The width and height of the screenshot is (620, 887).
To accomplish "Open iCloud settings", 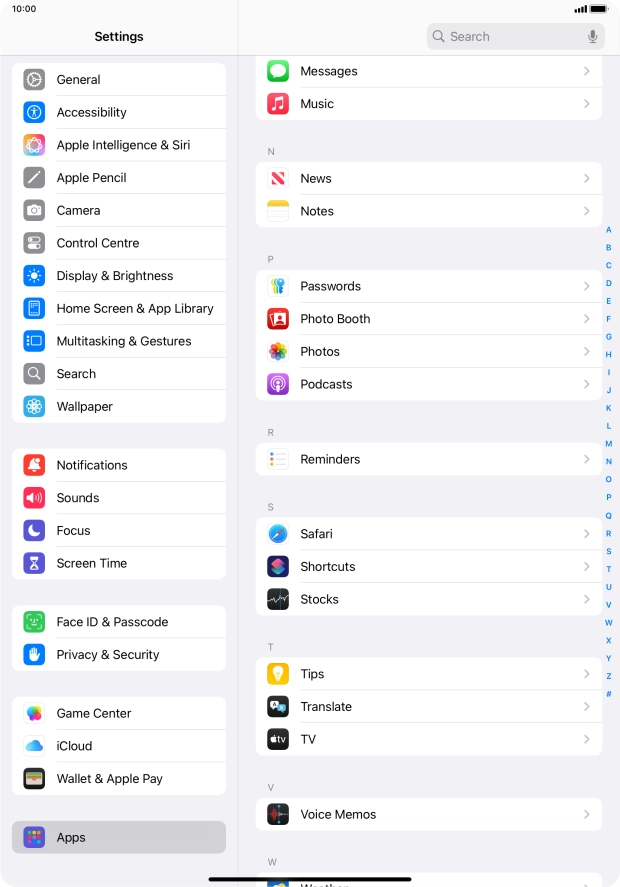I will click(119, 746).
